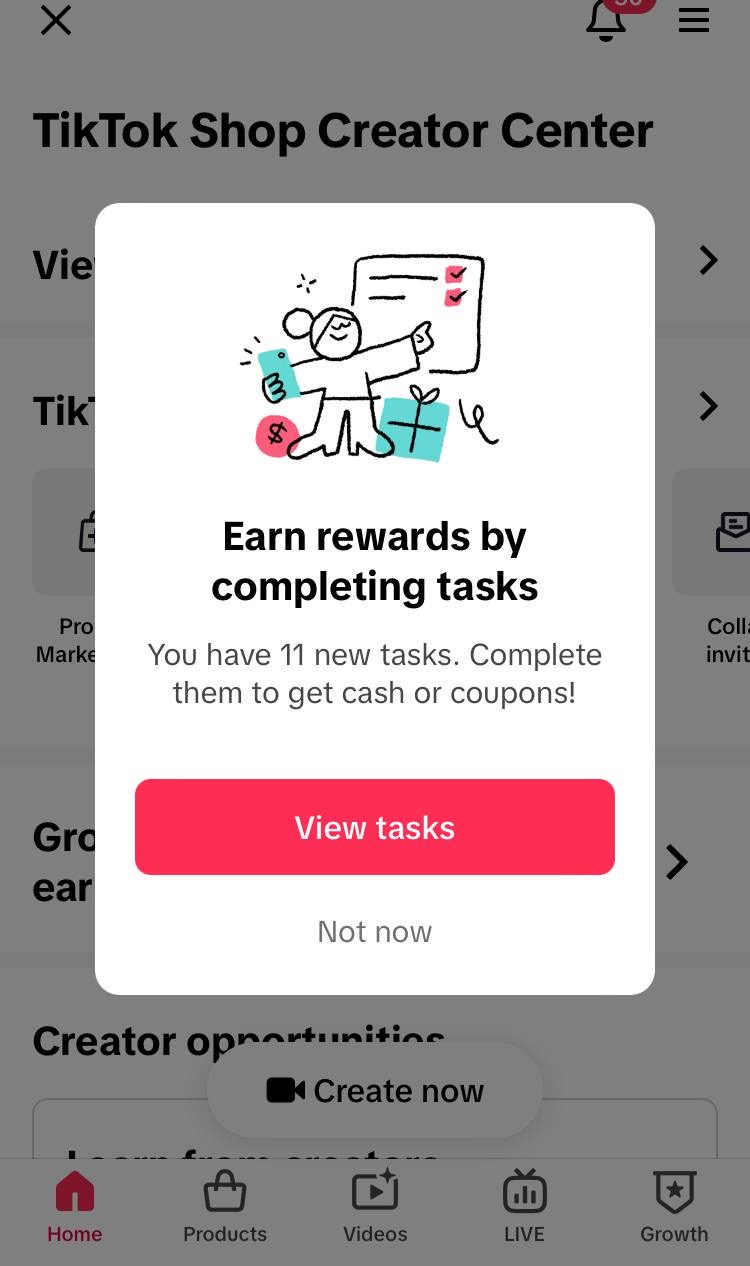Dismiss the dialog with Not now
This screenshot has width=750, height=1266.
coord(374,931)
